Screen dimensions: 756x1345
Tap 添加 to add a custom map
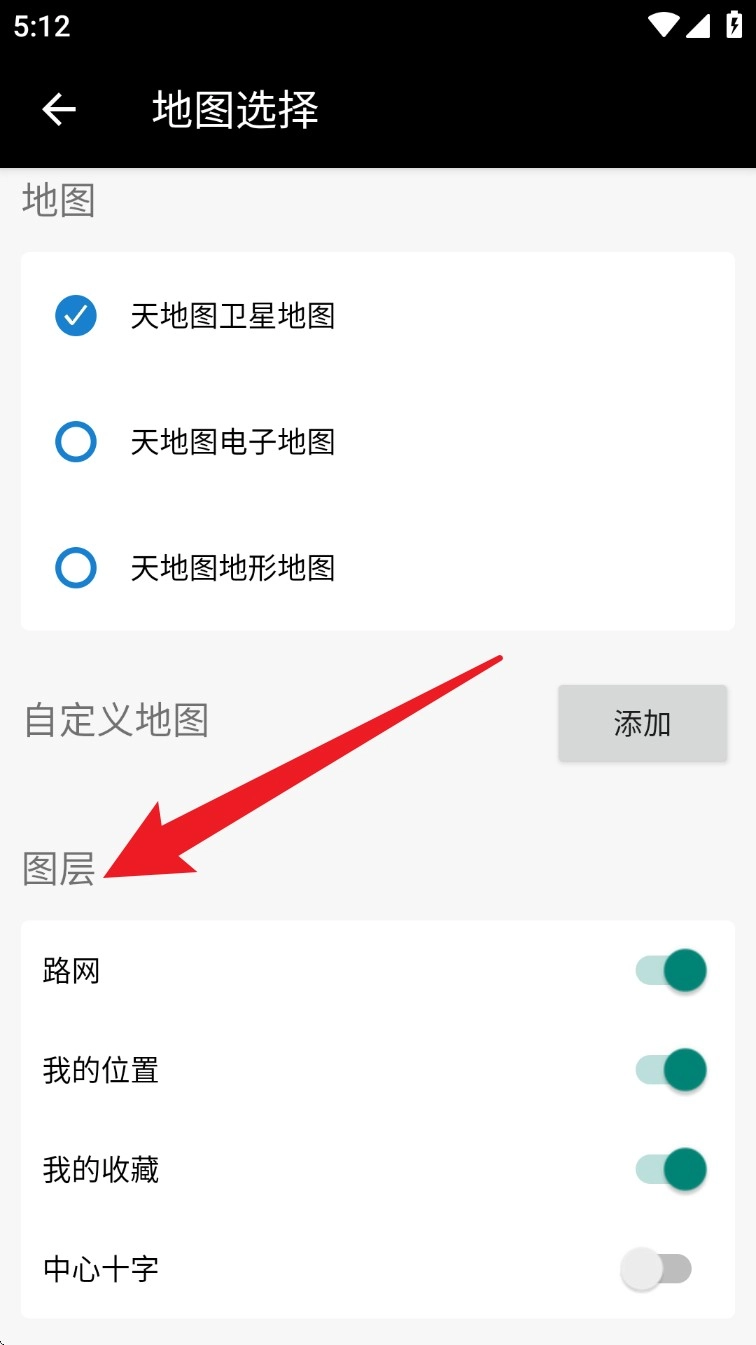[x=642, y=723]
